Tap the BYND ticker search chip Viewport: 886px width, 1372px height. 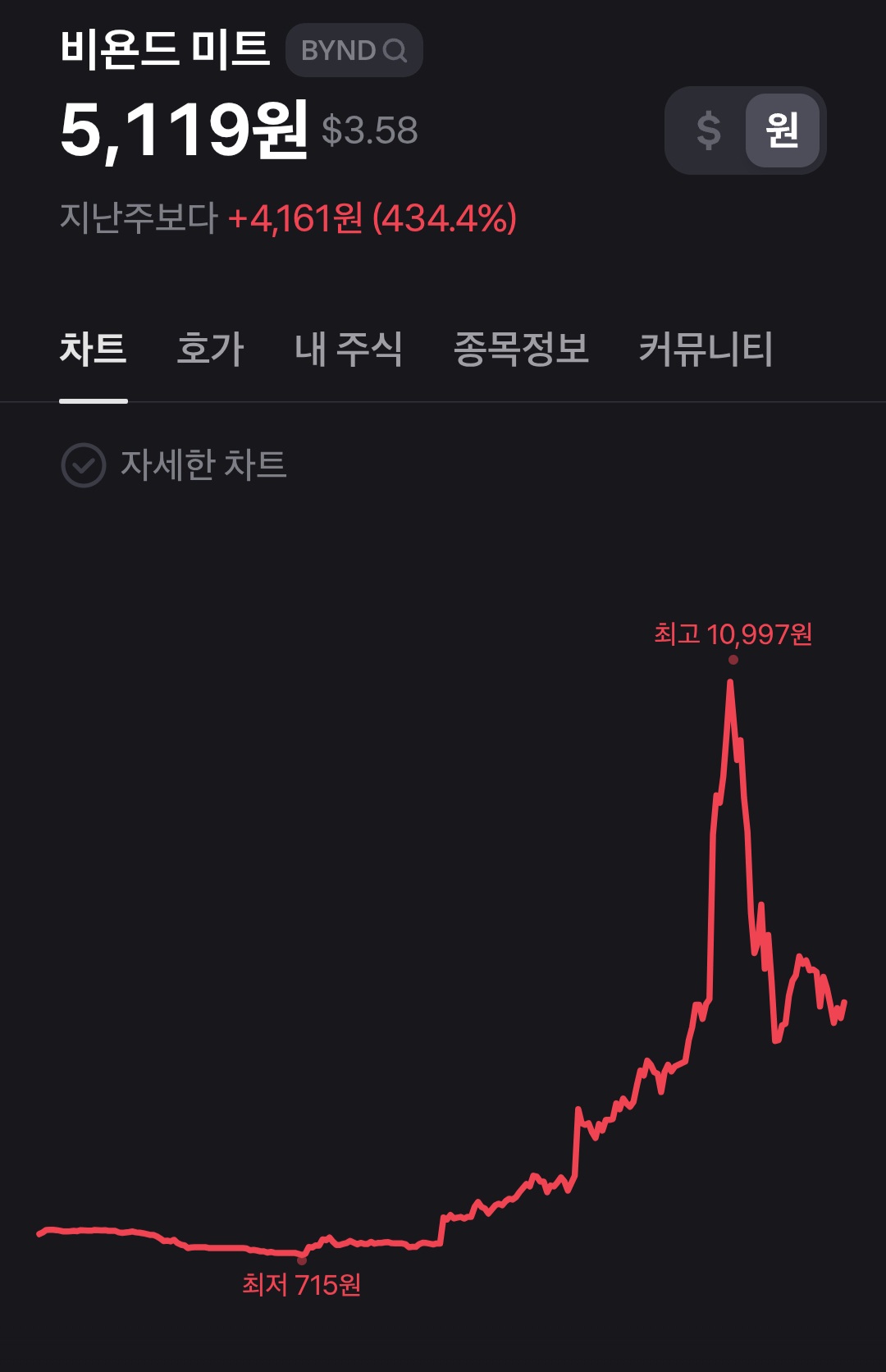coord(354,51)
